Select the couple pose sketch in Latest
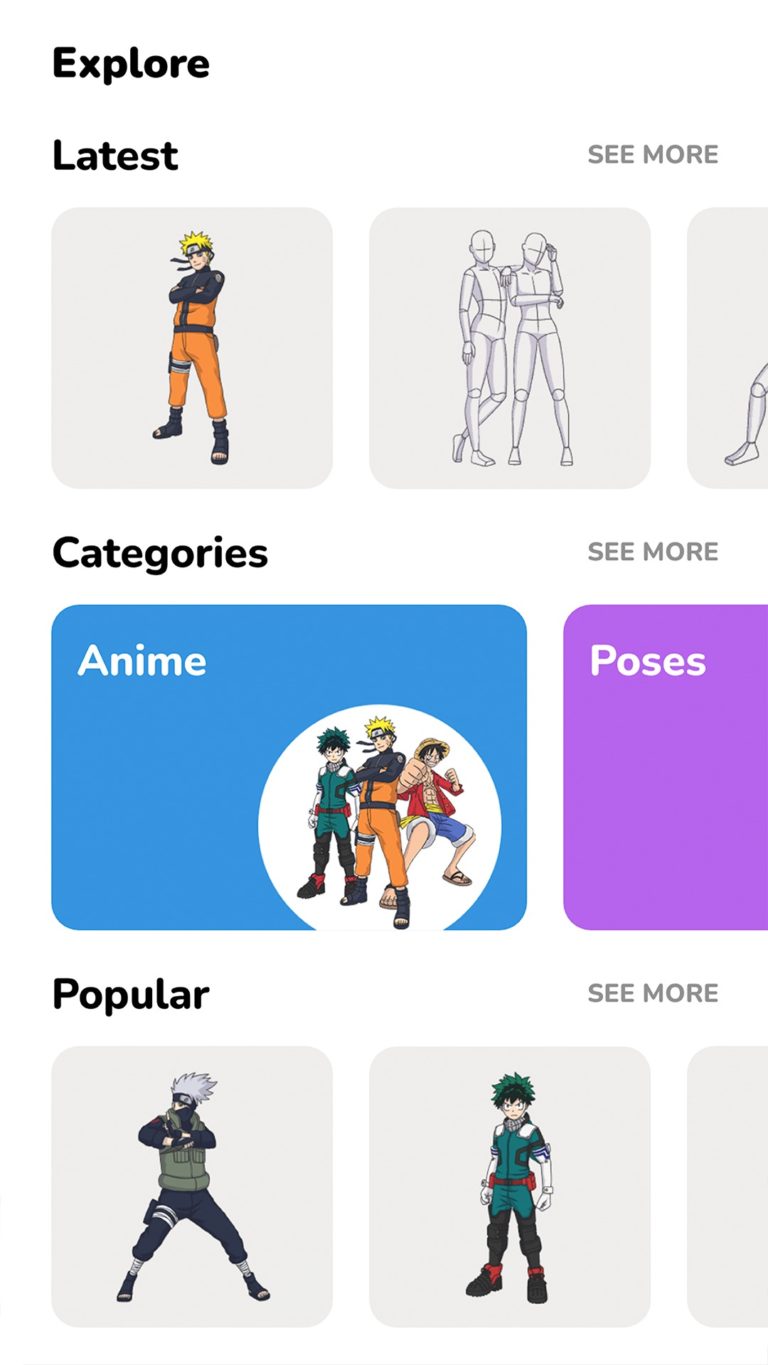This screenshot has height=1365, width=768. [x=511, y=344]
